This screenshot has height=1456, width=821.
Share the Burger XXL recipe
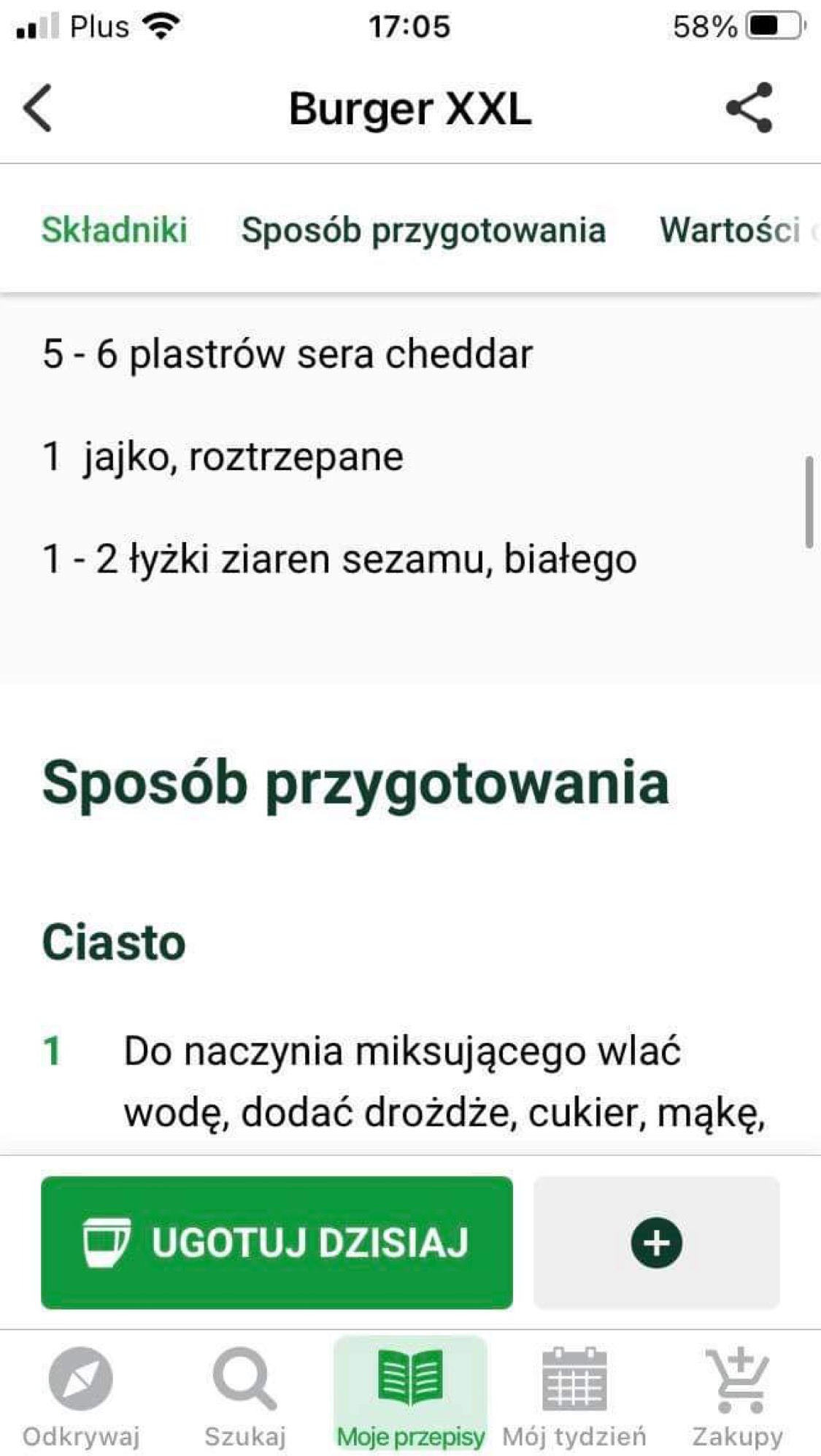pyautogui.click(x=749, y=108)
